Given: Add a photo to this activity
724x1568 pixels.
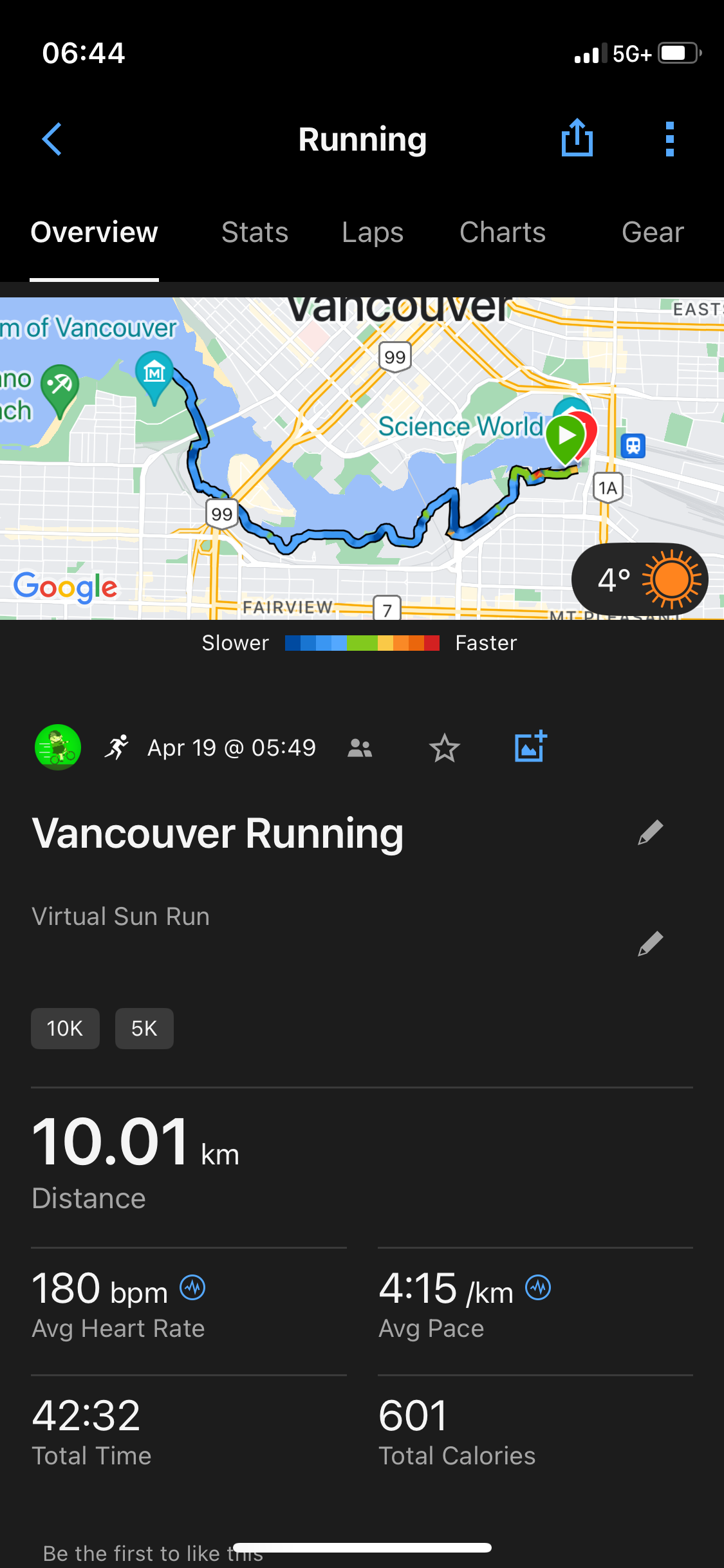Looking at the screenshot, I should (x=530, y=747).
